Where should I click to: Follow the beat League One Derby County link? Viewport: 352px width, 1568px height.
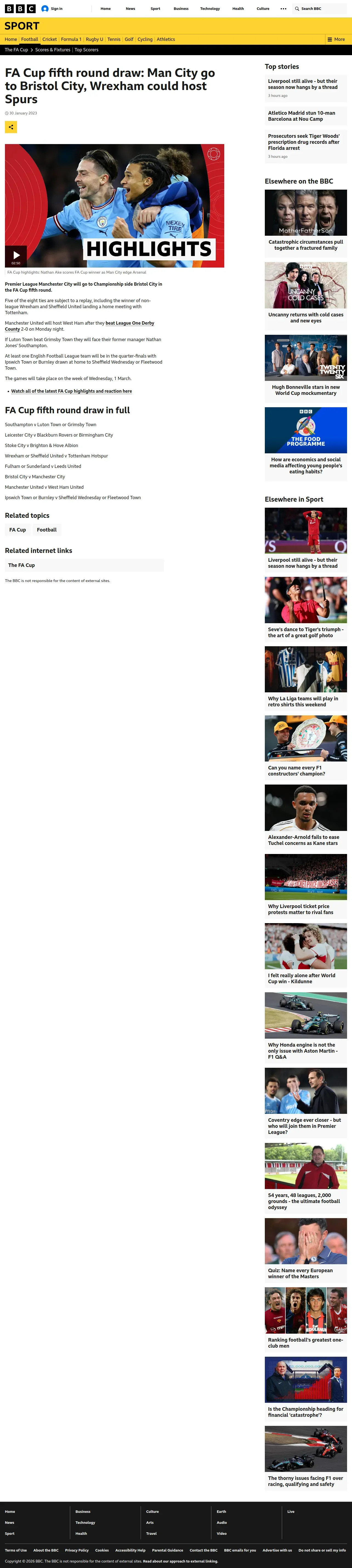pyautogui.click(x=80, y=326)
